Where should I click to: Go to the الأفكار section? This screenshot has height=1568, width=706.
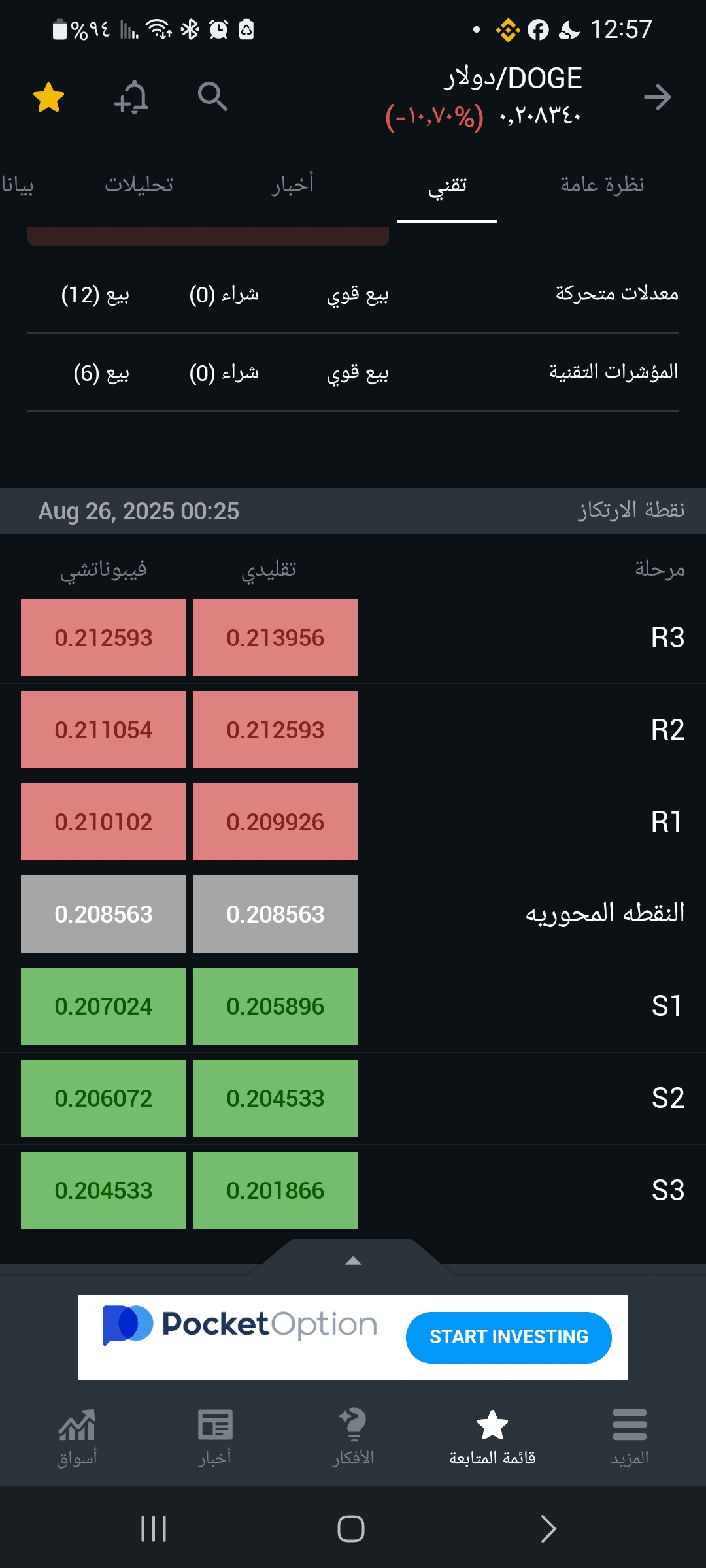(353, 1437)
